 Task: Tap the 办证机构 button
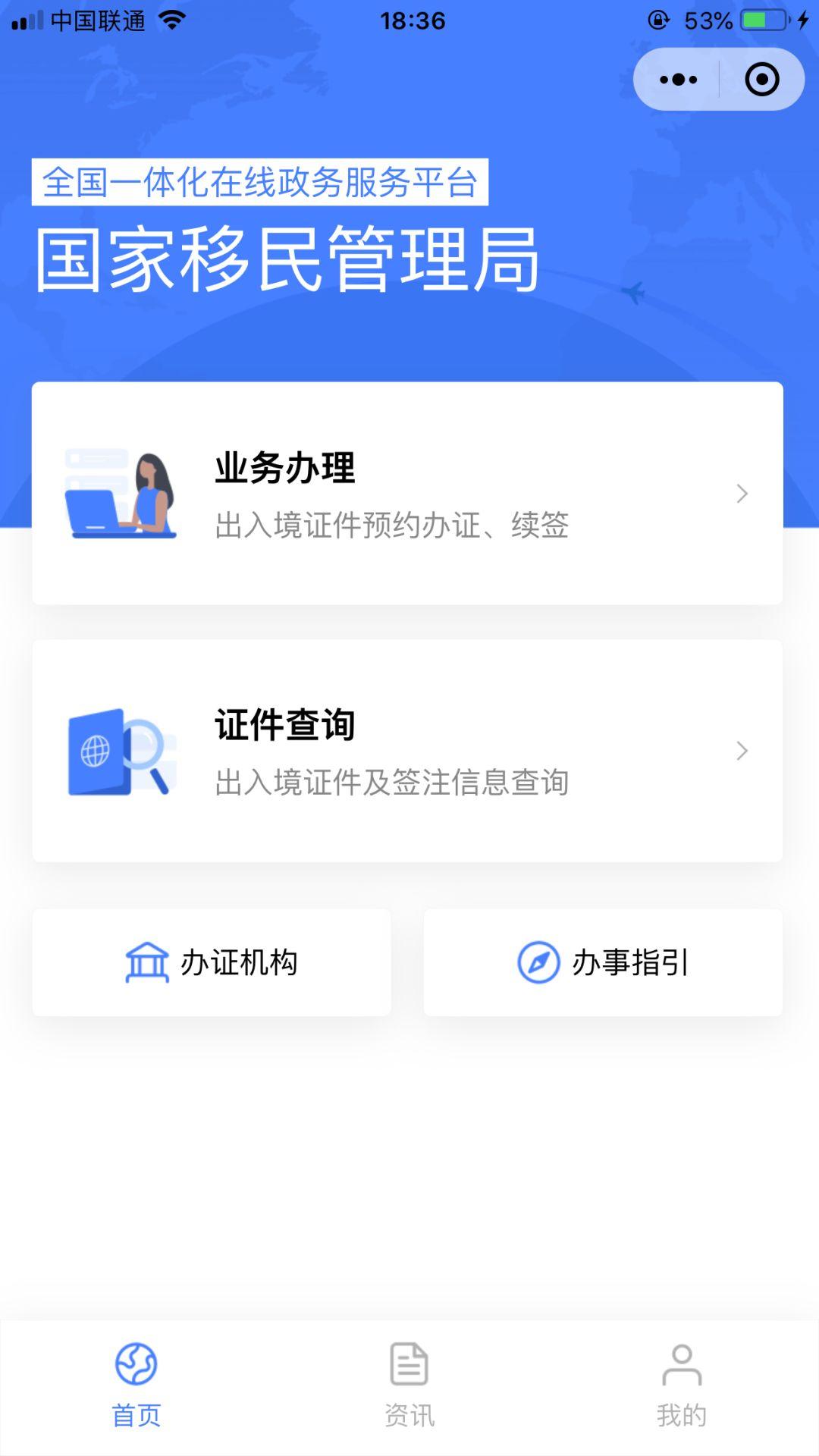coord(212,962)
